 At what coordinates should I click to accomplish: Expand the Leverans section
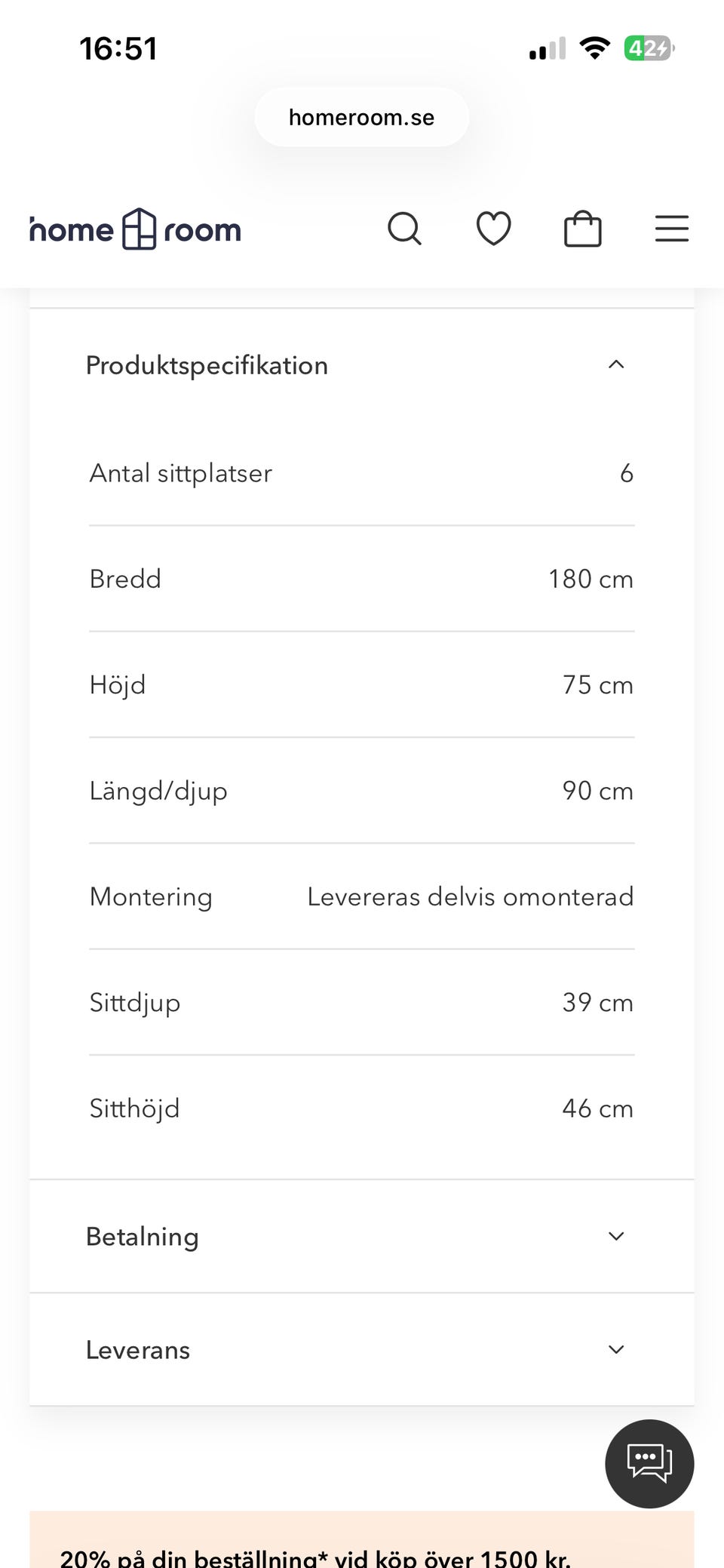362,1349
